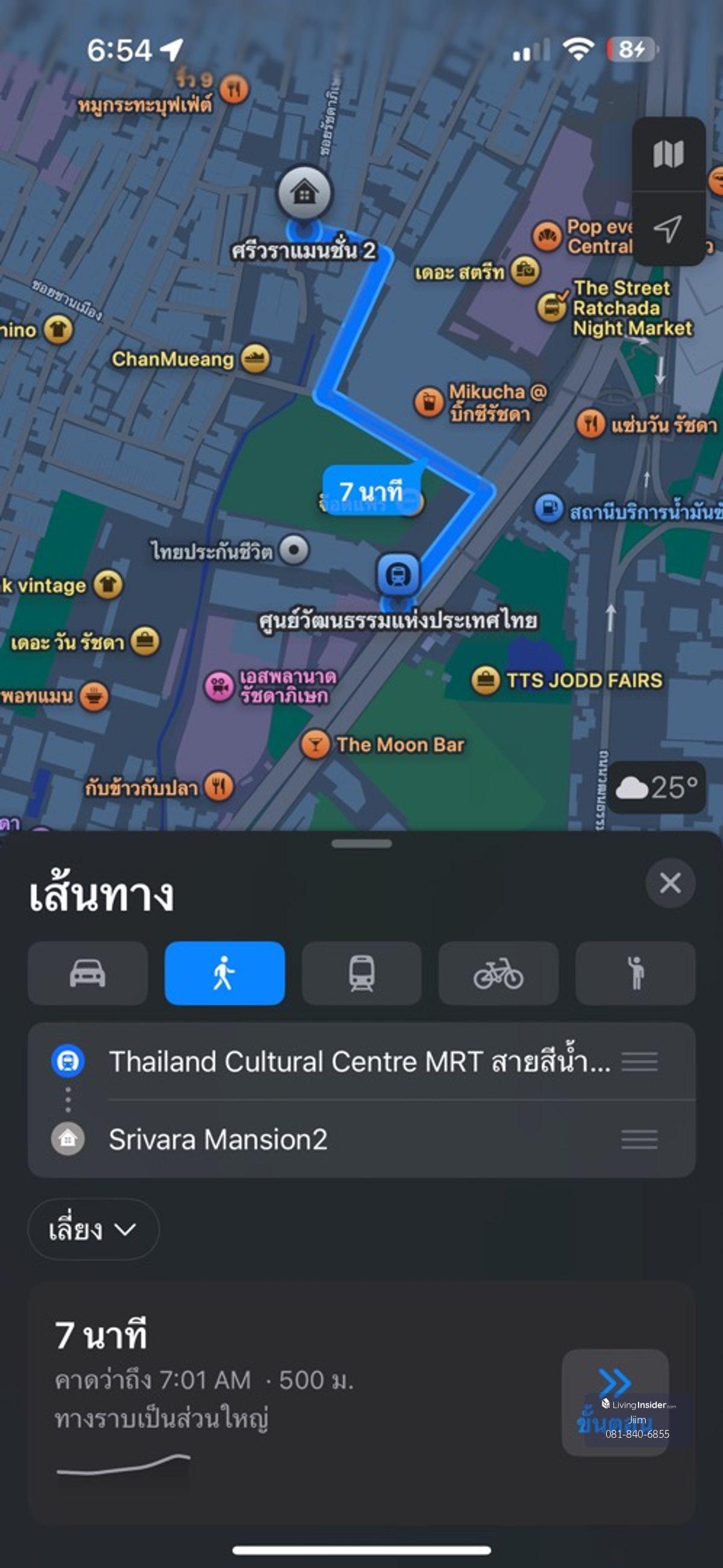This screenshot has height=1568, width=723.
Task: Switch to cycling directions
Action: (498, 973)
